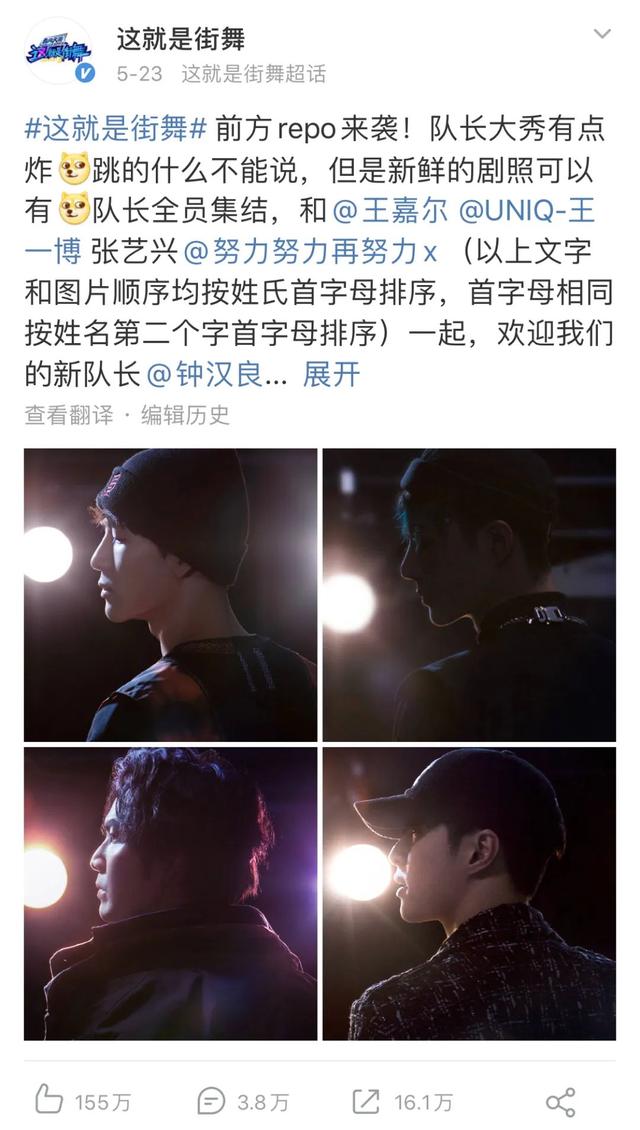The height and width of the screenshot is (1130, 640).
Task: Open 这就是街舞 account name
Action: [x=180, y=38]
